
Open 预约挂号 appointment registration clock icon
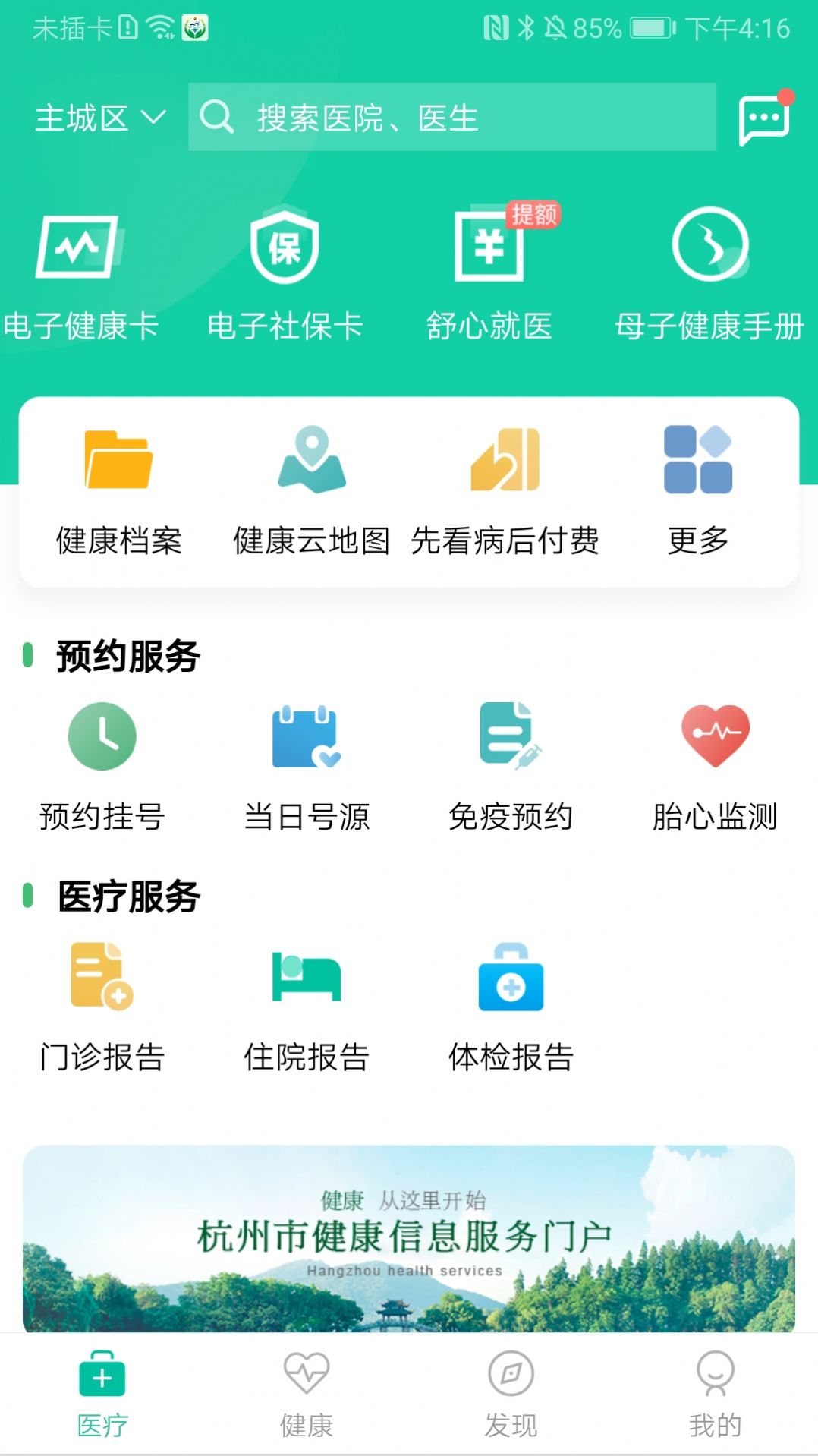pyautogui.click(x=102, y=763)
